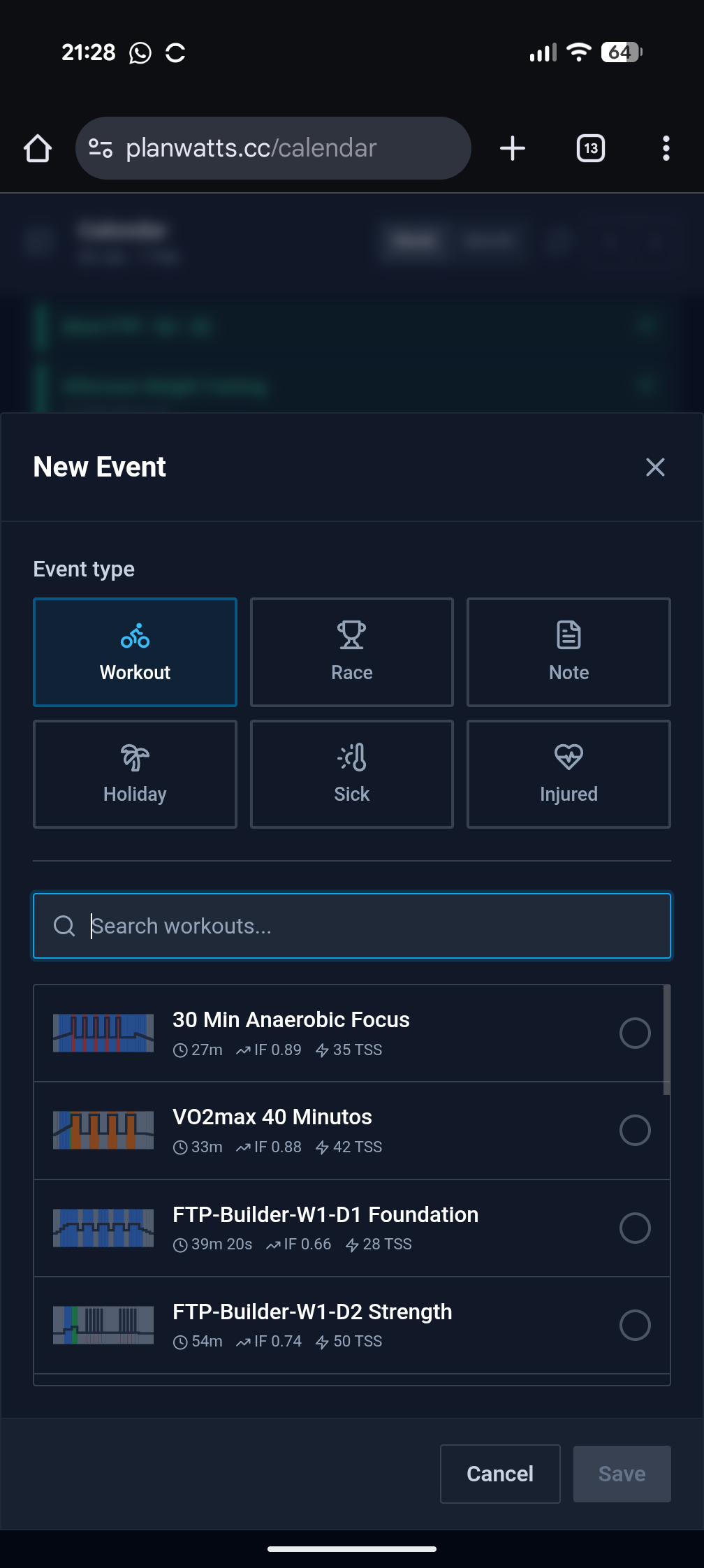Viewport: 704px width, 1568px height.
Task: Pick the FTP-Builder-W1-D2 Strength workout
Action: (x=634, y=1325)
